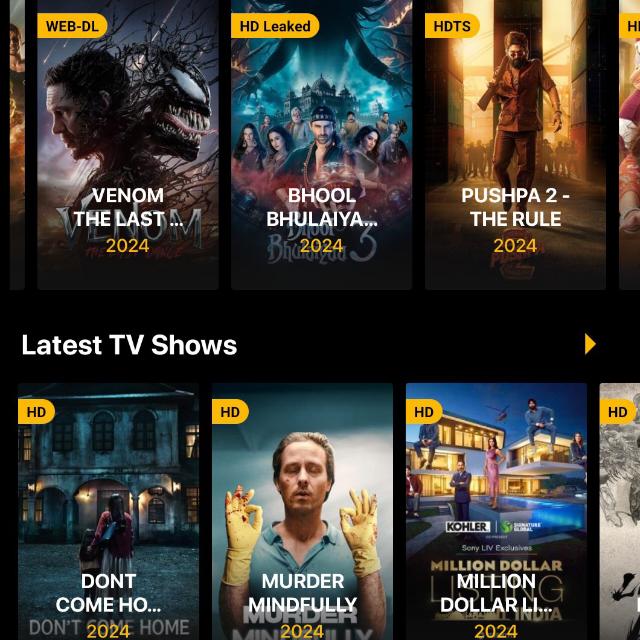Image resolution: width=640 pixels, height=640 pixels.
Task: Select Pushpa 2 - The Rule movie
Action: (x=515, y=145)
